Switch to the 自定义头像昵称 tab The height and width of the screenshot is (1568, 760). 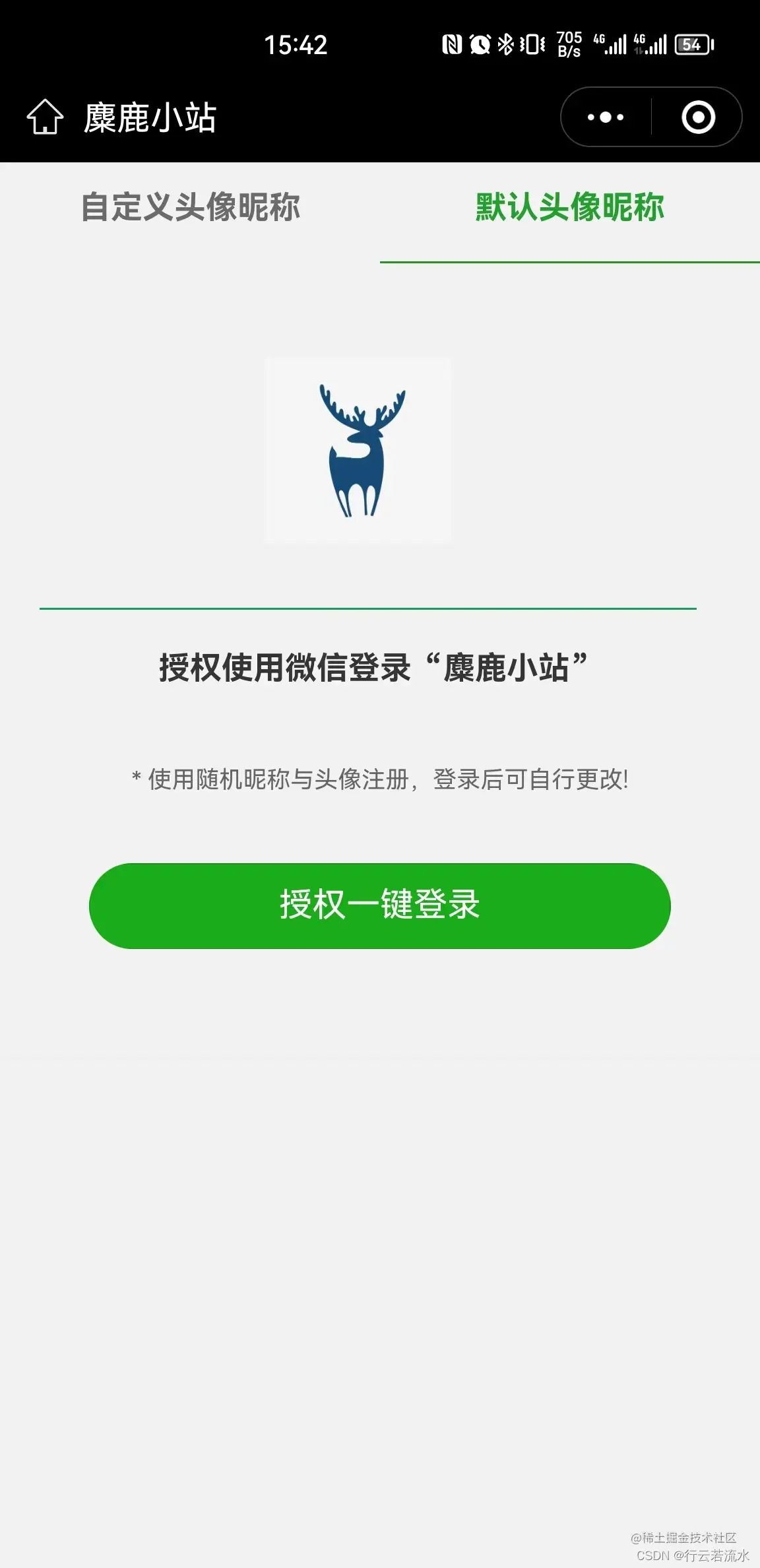pos(191,208)
